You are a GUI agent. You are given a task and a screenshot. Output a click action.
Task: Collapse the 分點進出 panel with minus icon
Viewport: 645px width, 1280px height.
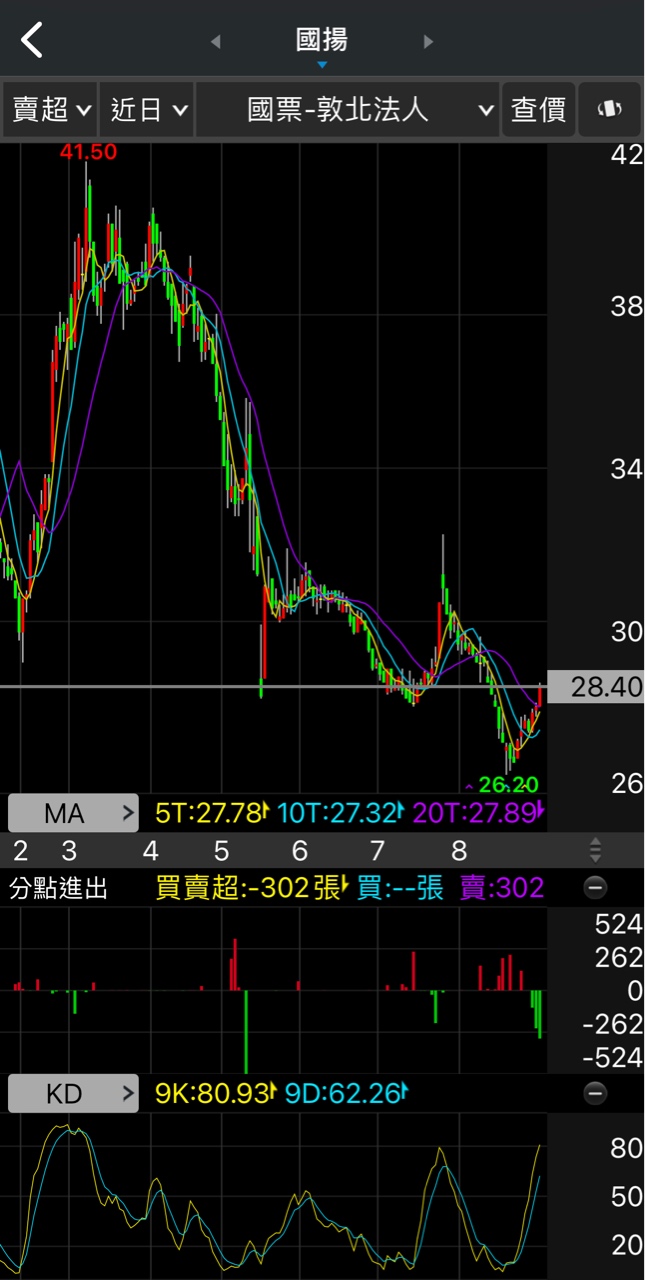point(595,887)
